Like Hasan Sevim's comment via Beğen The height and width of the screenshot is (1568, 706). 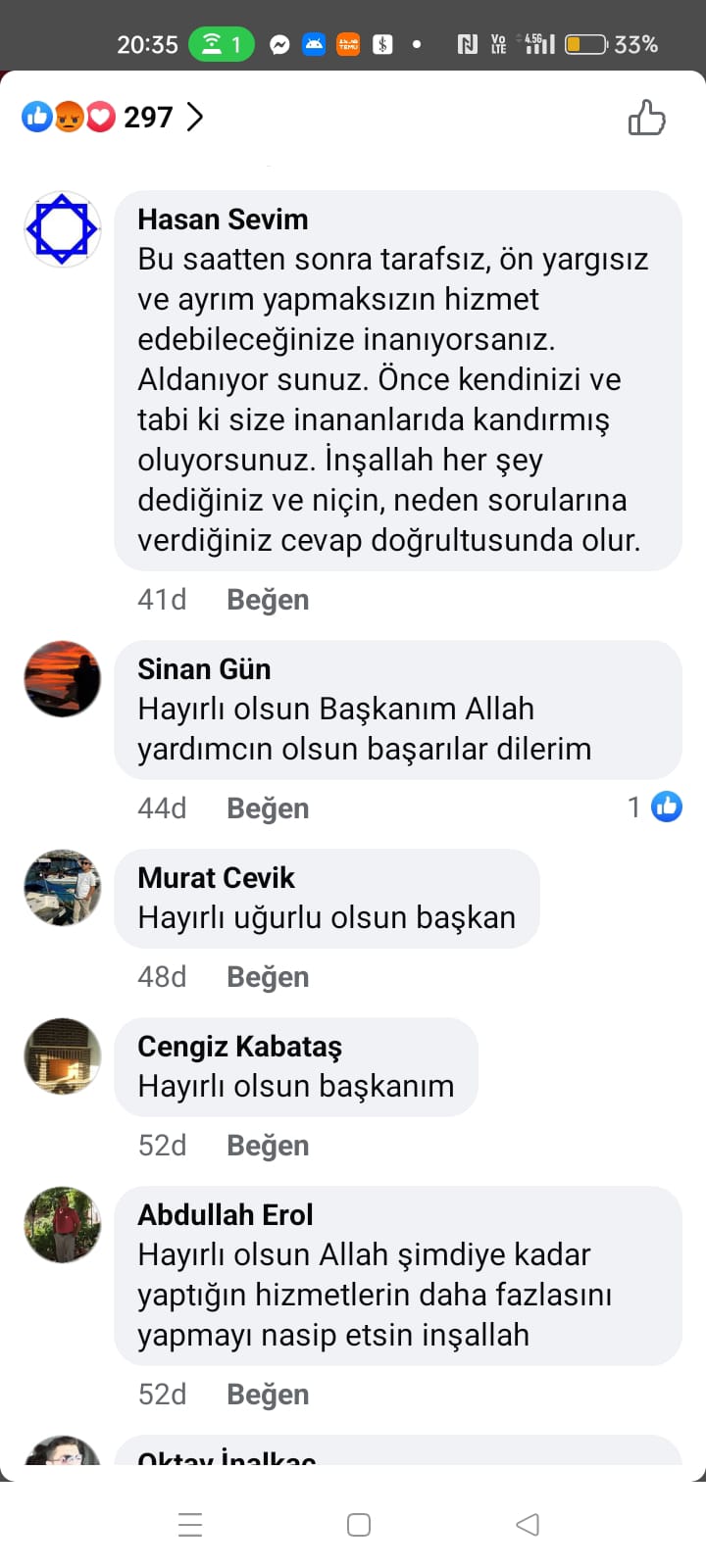pos(268,600)
